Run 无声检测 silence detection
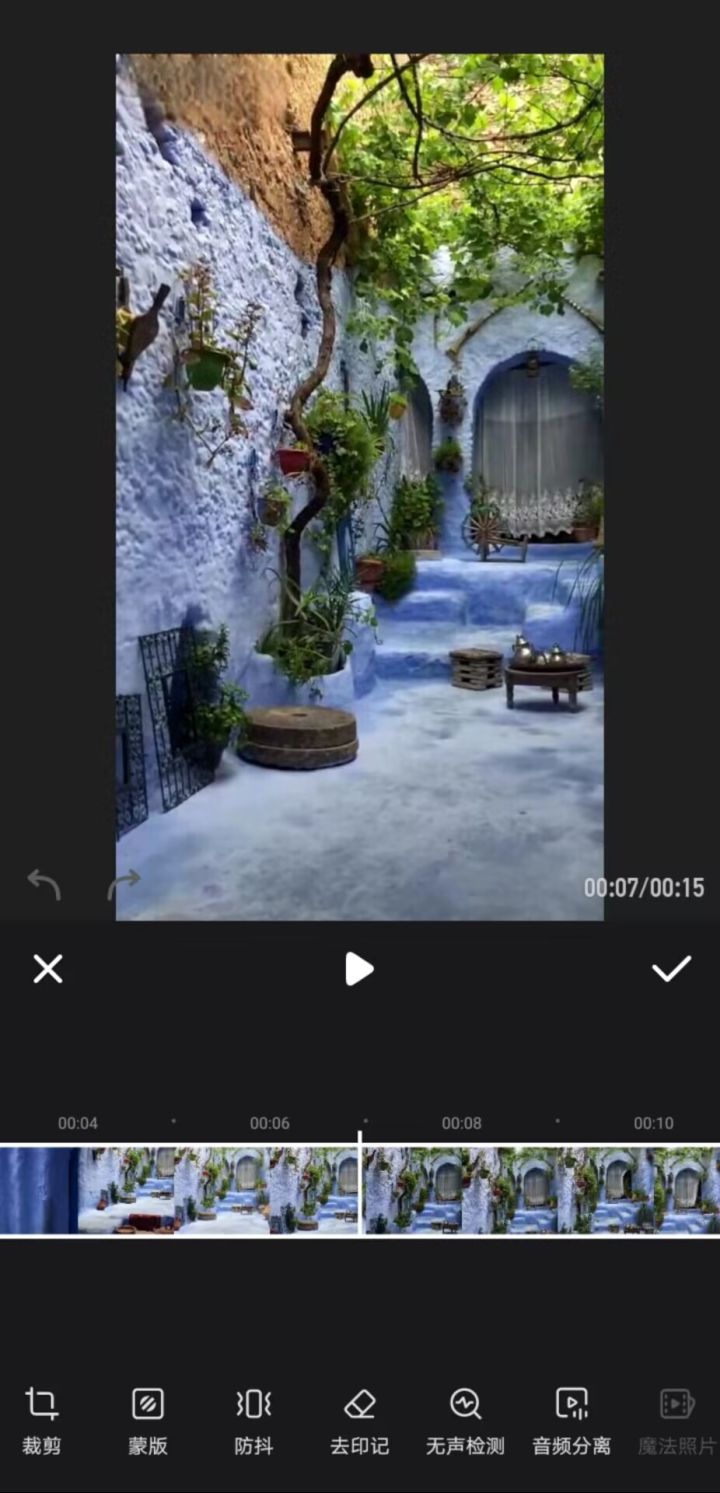Screen dimensions: 720x1493 [x=465, y=1420]
